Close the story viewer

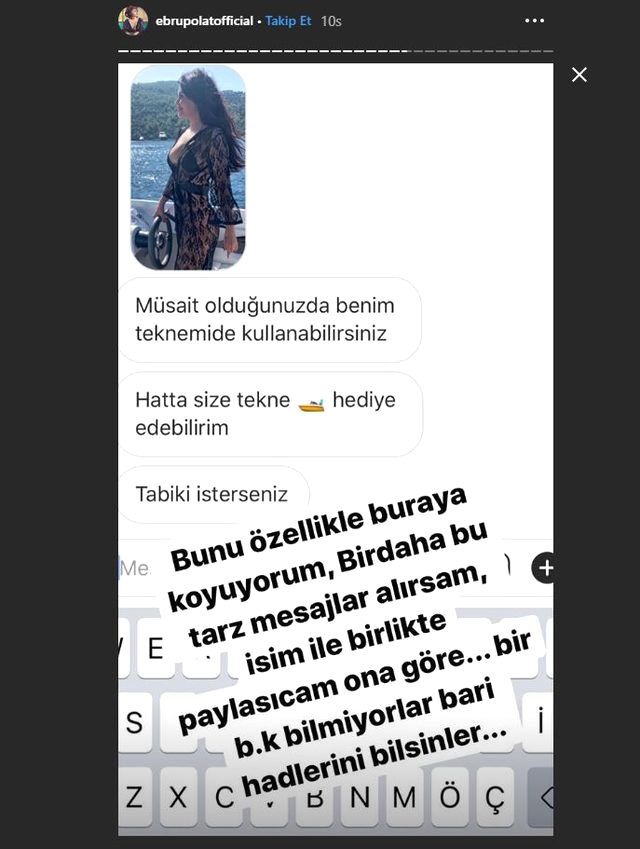(x=579, y=74)
